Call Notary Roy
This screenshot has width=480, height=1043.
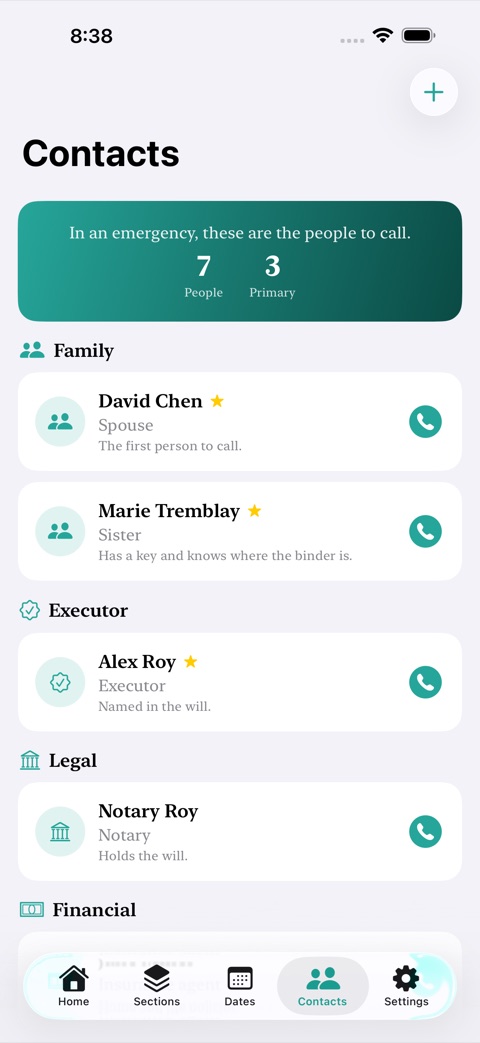pos(425,831)
